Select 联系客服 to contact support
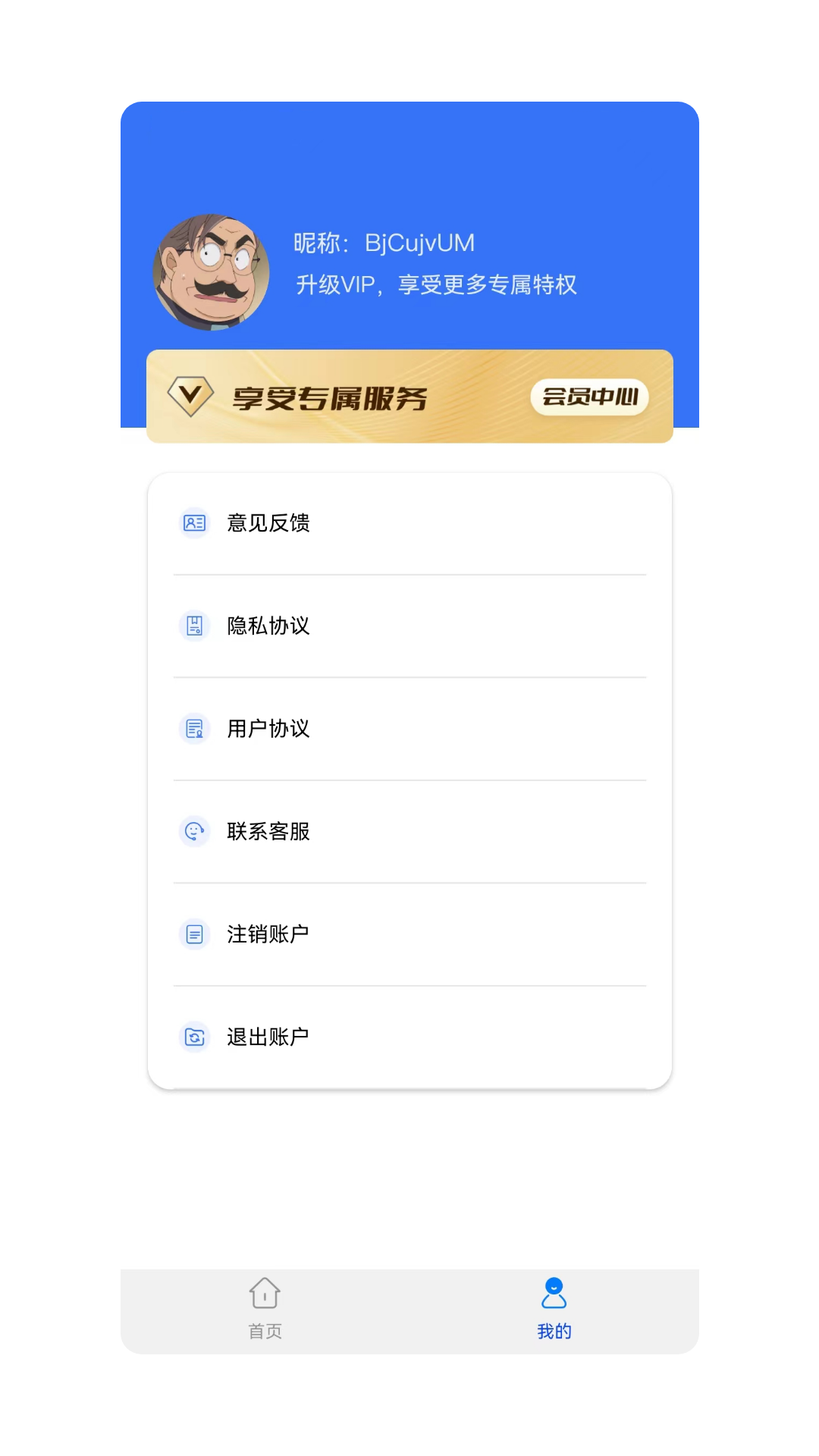 click(x=409, y=832)
